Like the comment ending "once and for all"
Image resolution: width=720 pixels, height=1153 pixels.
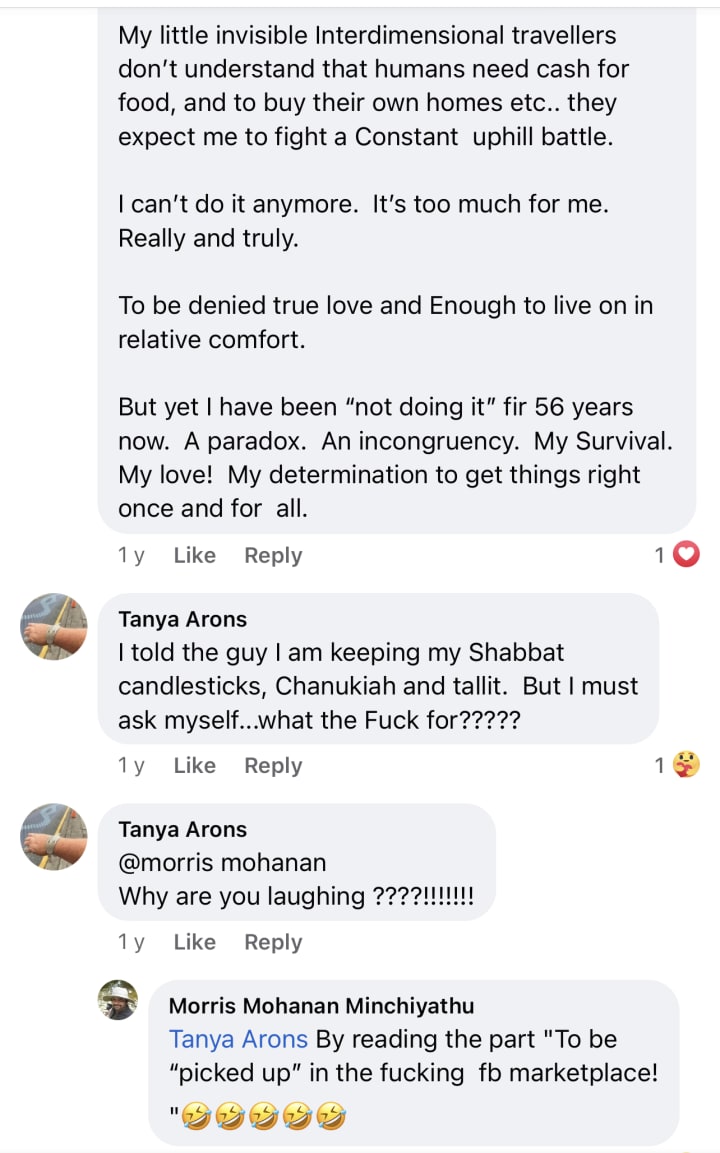pyautogui.click(x=194, y=555)
